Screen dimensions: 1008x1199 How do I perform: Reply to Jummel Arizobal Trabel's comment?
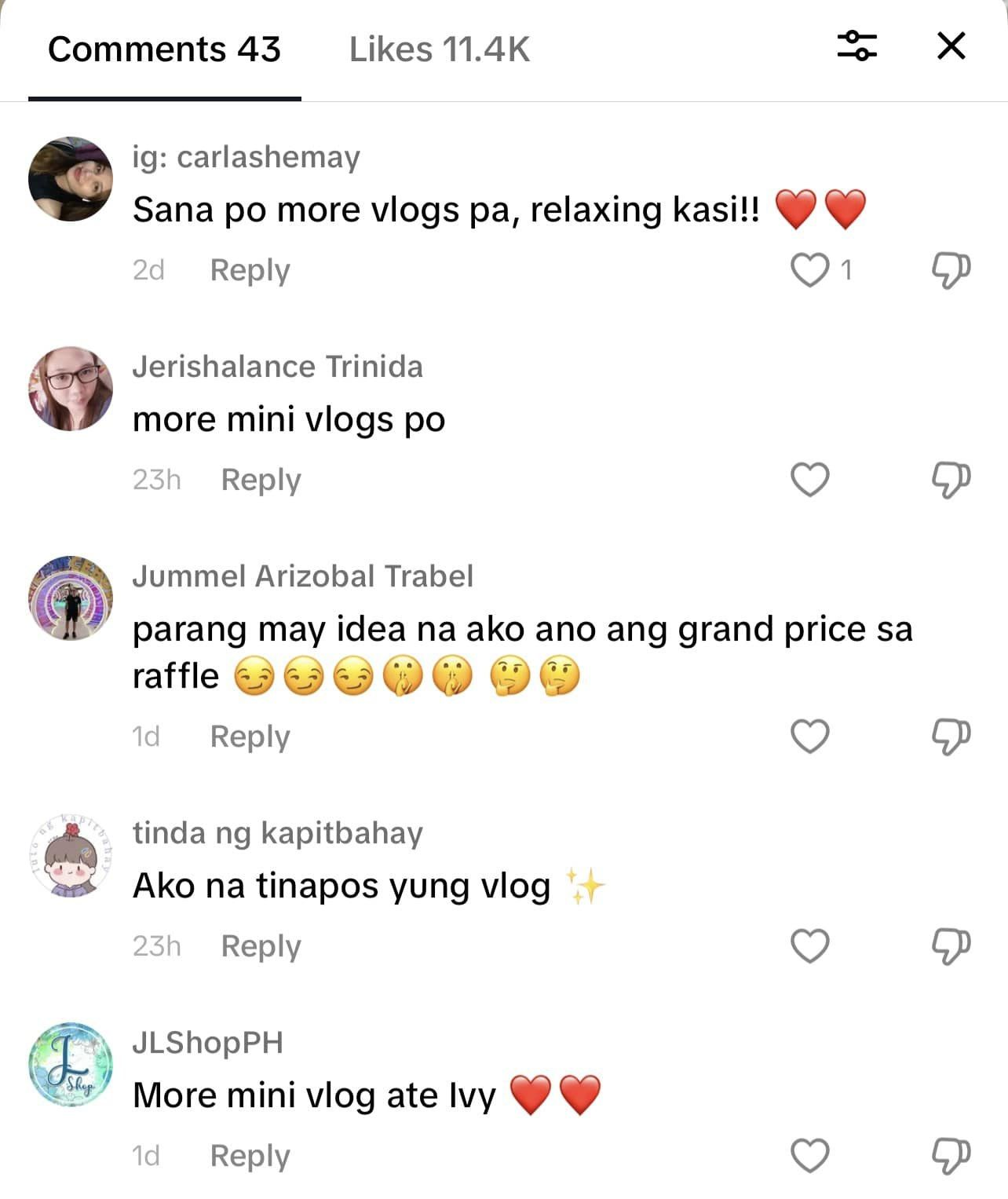point(250,737)
